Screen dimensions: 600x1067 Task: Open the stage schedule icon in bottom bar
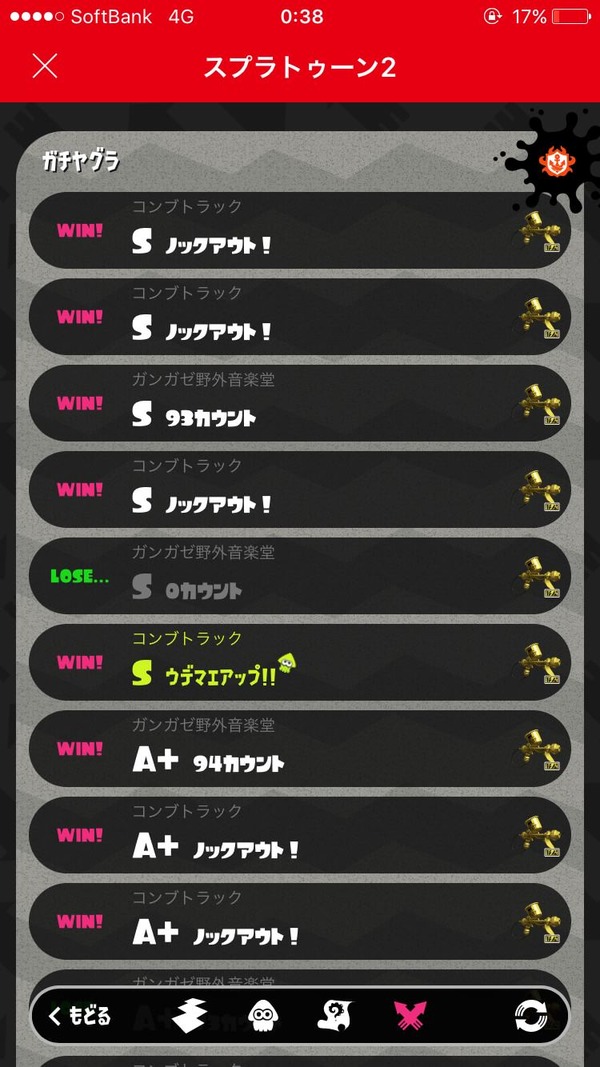pos(188,1017)
